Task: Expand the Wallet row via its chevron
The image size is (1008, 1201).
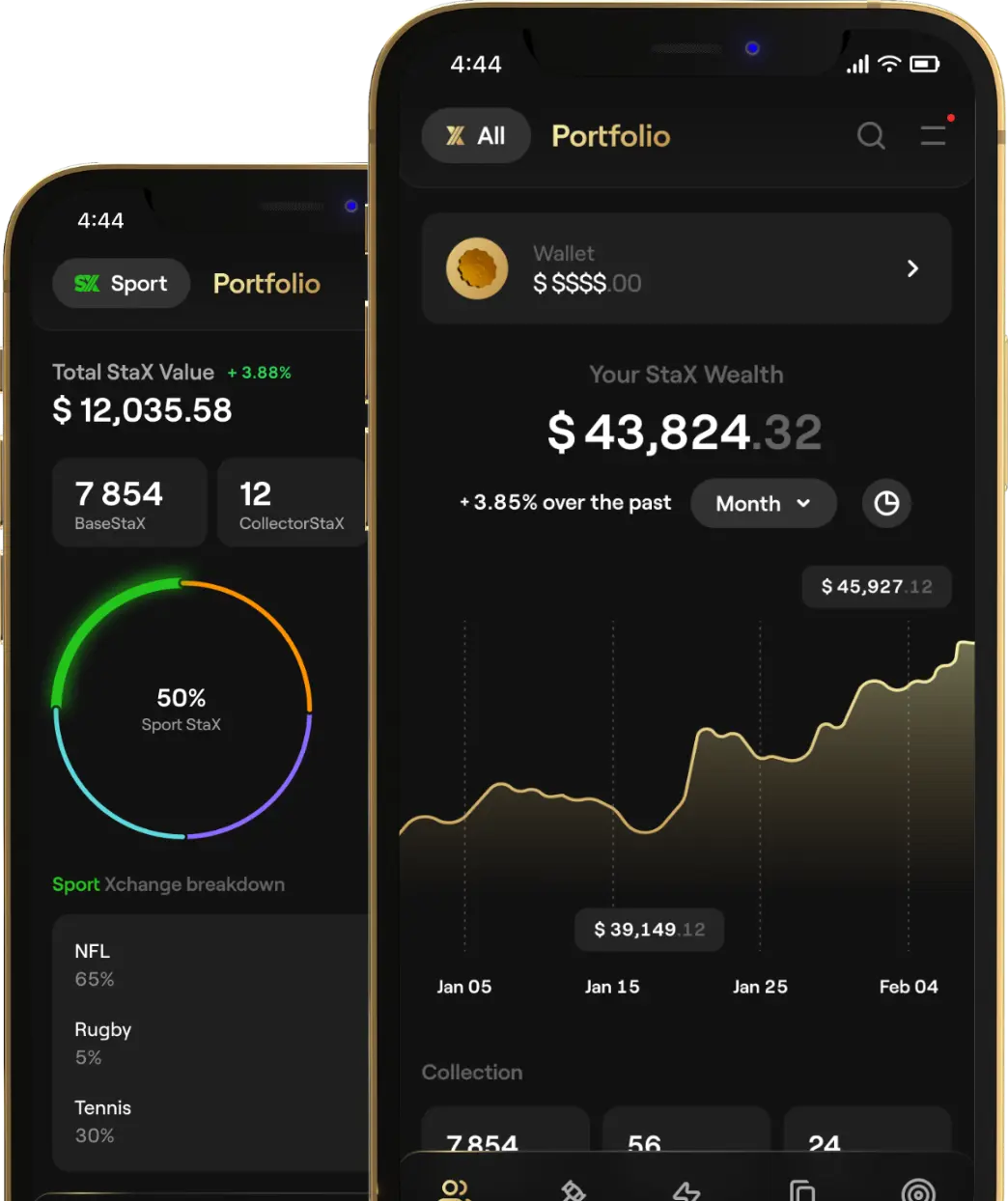Action: [x=912, y=268]
